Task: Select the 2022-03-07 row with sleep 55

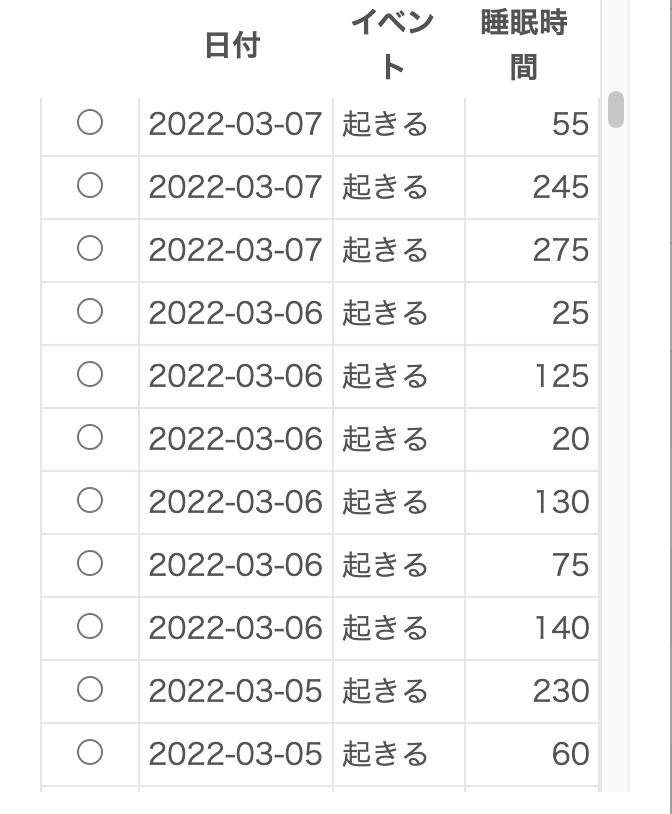Action: [90, 123]
